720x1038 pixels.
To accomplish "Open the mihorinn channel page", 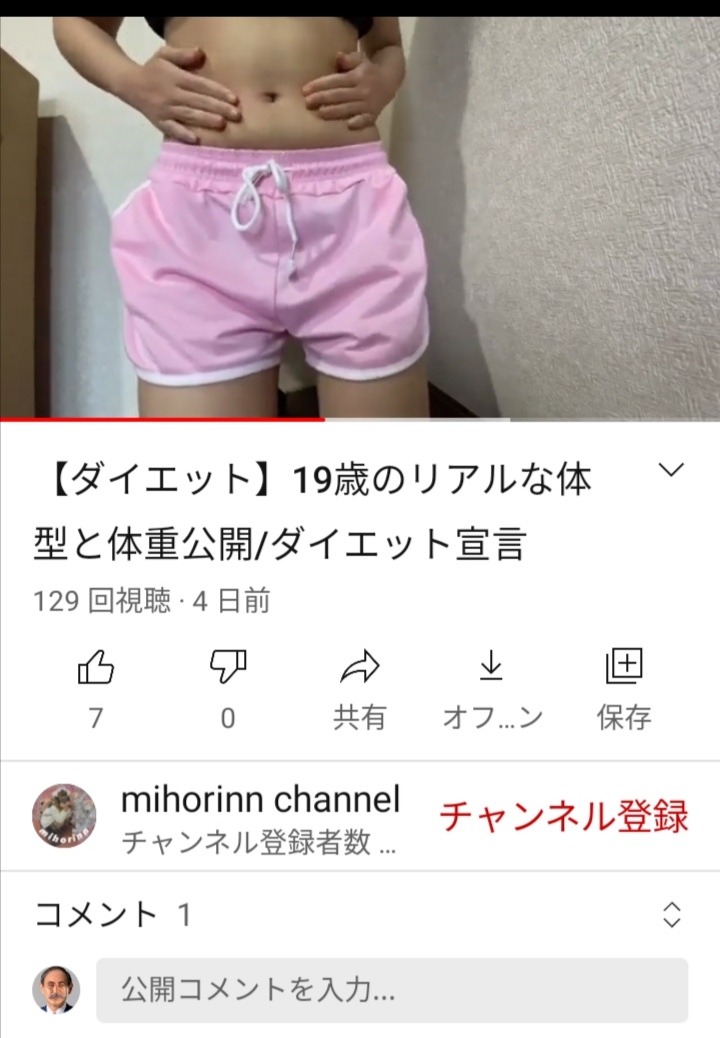I will [x=260, y=800].
